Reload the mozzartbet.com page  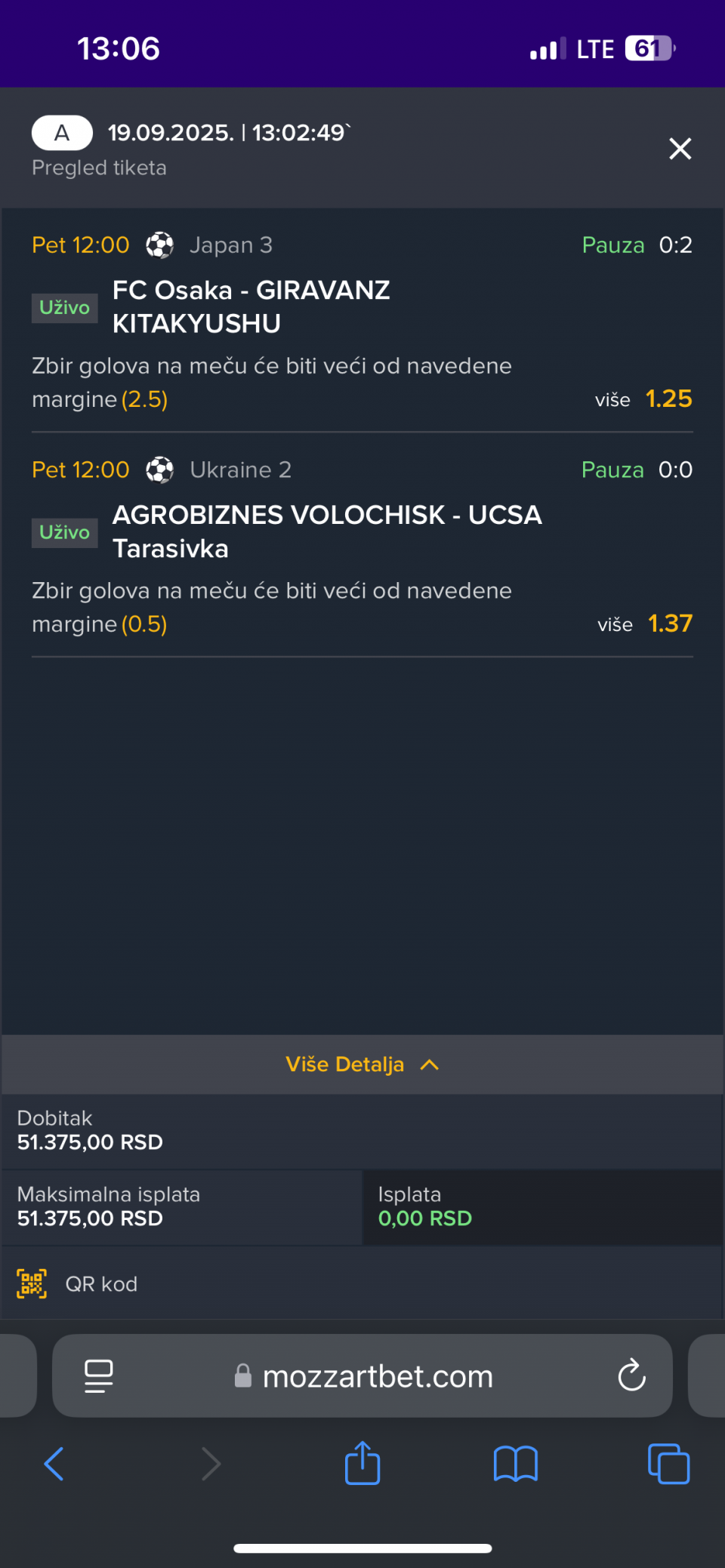click(631, 1375)
